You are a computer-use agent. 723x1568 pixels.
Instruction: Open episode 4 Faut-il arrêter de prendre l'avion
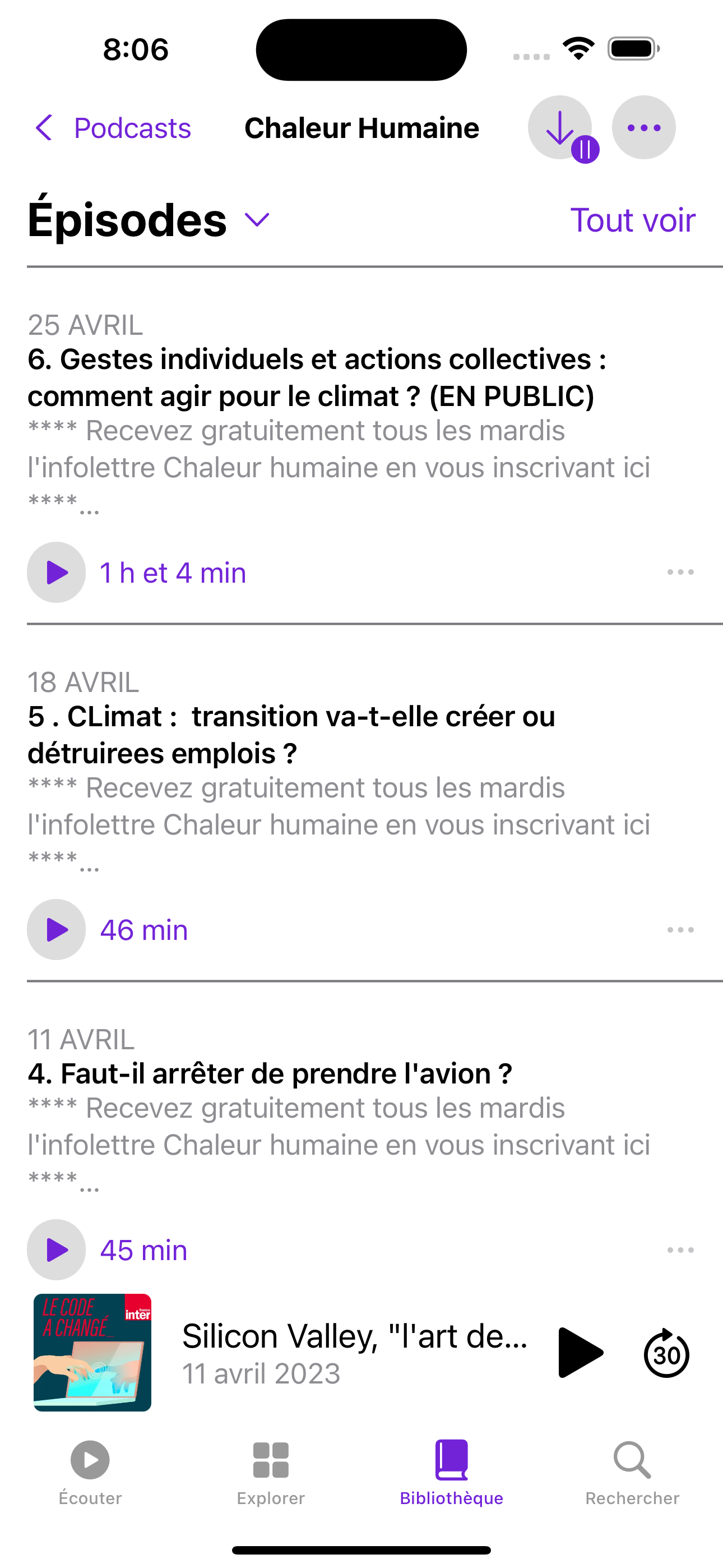pyautogui.click(x=270, y=1073)
